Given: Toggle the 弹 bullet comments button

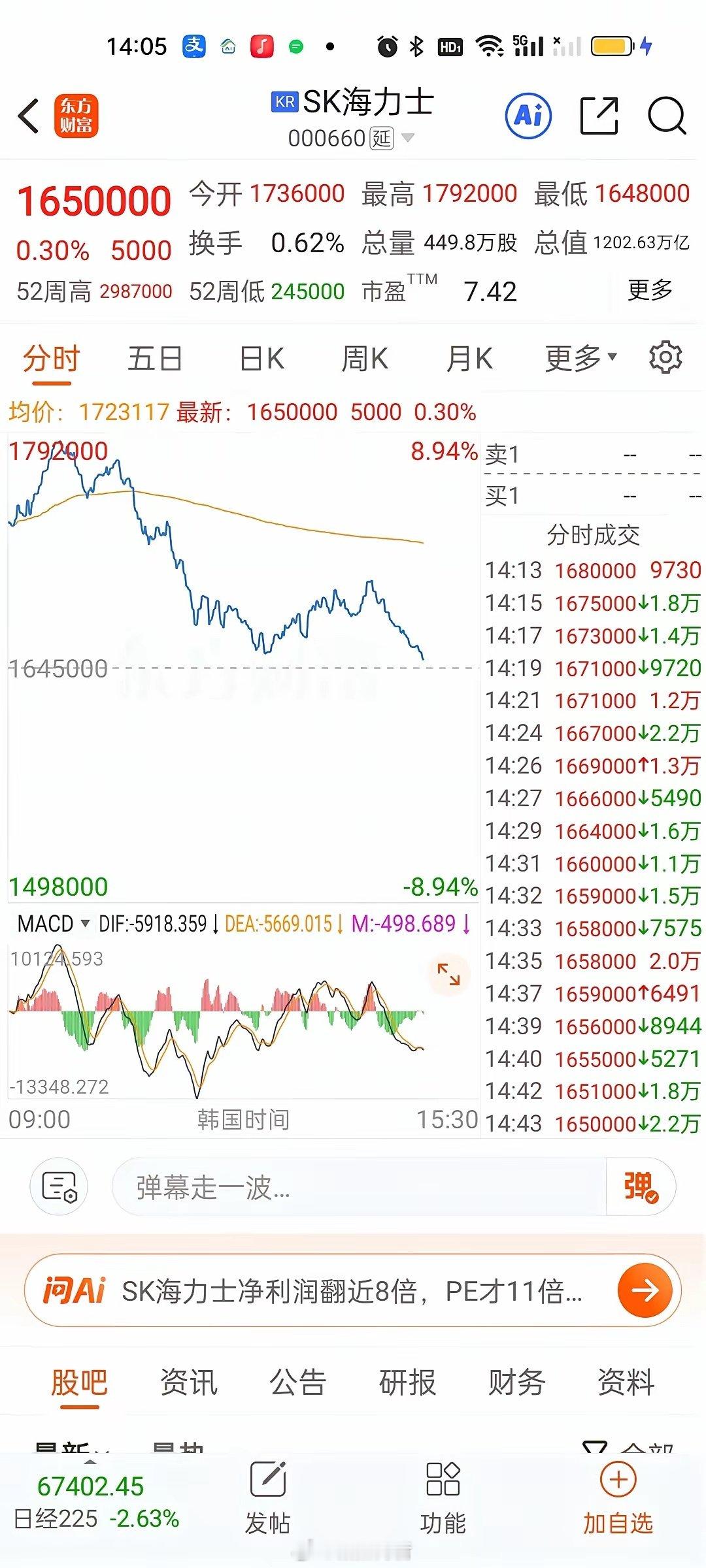Looking at the screenshot, I should click(x=641, y=1187).
